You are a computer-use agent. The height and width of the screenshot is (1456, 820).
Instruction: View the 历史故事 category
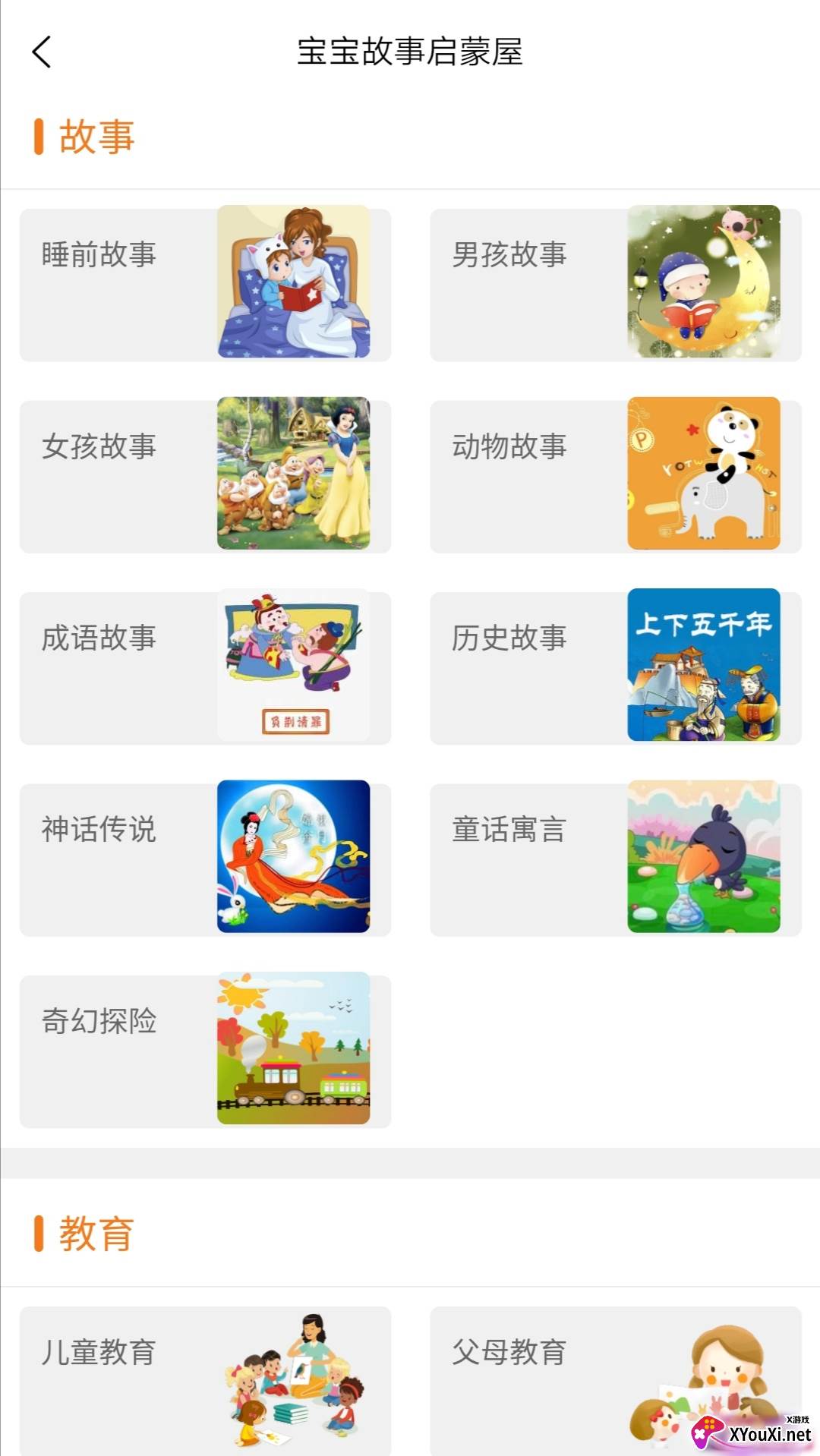tap(615, 667)
